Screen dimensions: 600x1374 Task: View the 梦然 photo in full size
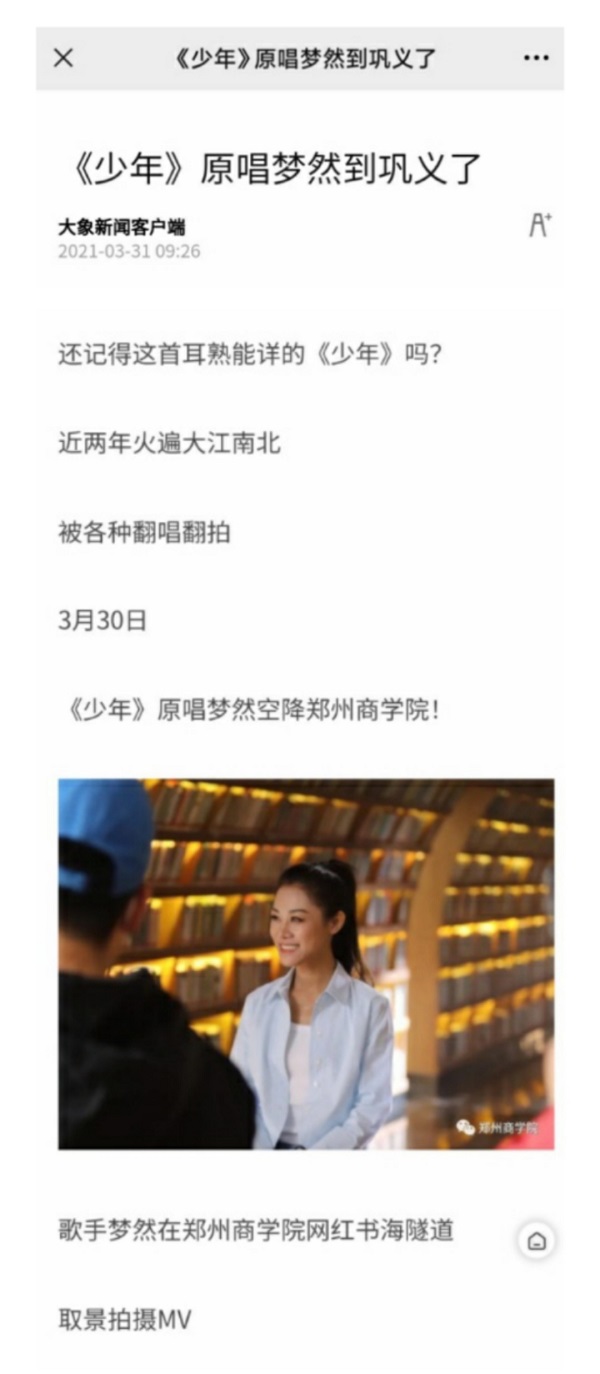tap(306, 964)
